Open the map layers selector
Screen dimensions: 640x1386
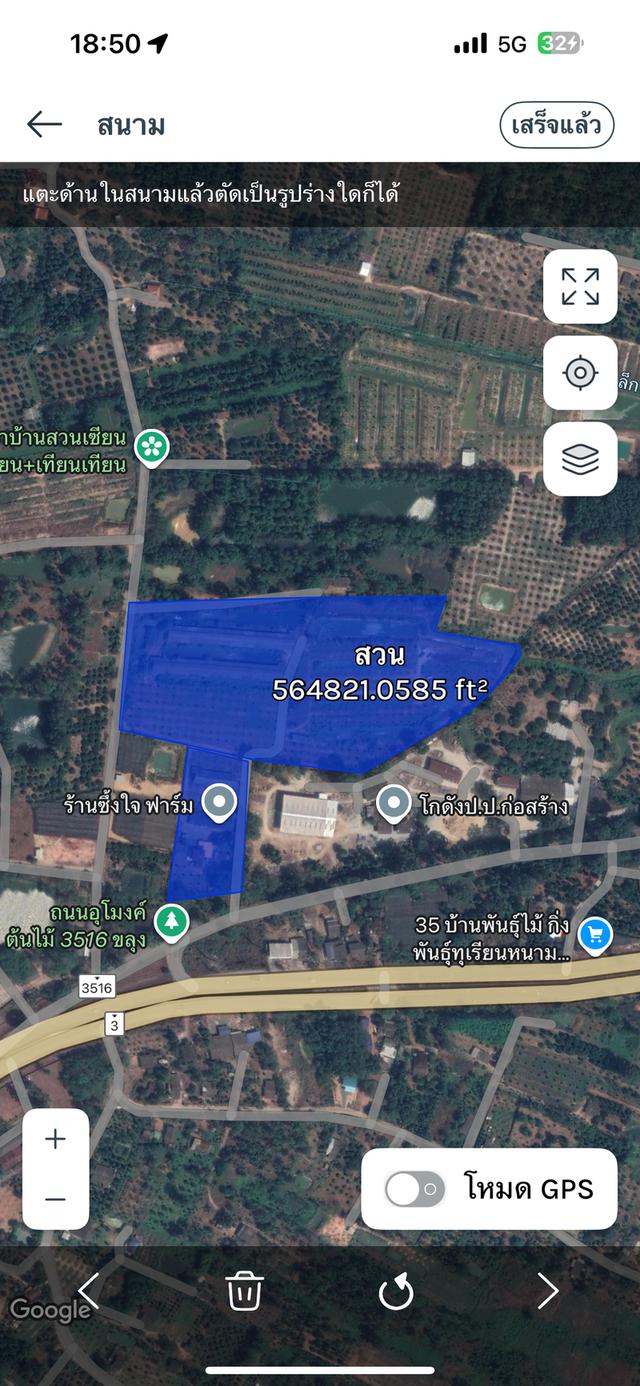(x=580, y=459)
